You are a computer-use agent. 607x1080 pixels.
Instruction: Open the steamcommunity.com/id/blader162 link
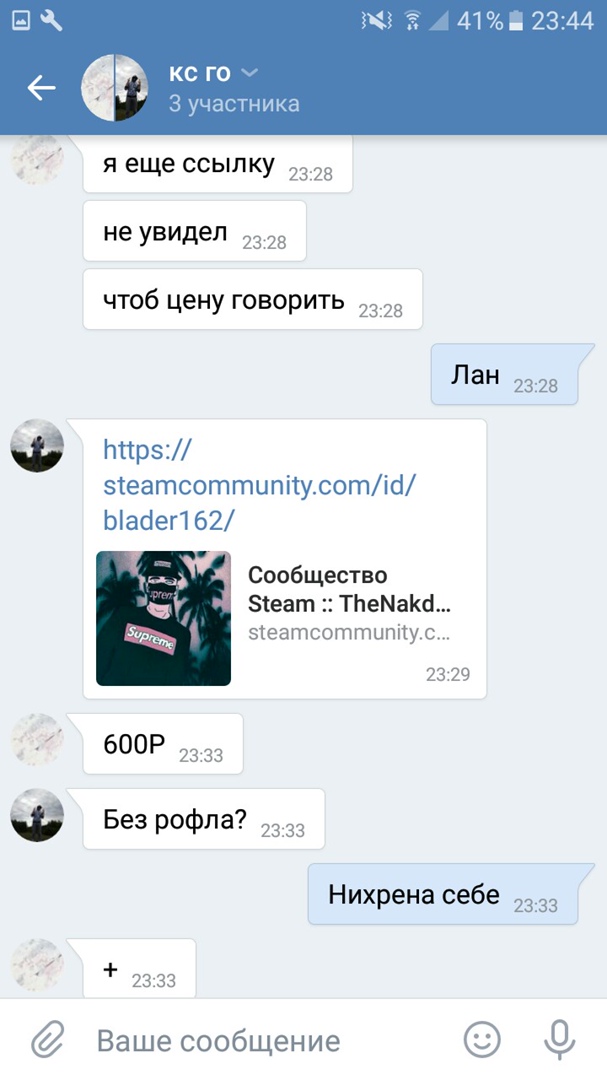tap(259, 485)
